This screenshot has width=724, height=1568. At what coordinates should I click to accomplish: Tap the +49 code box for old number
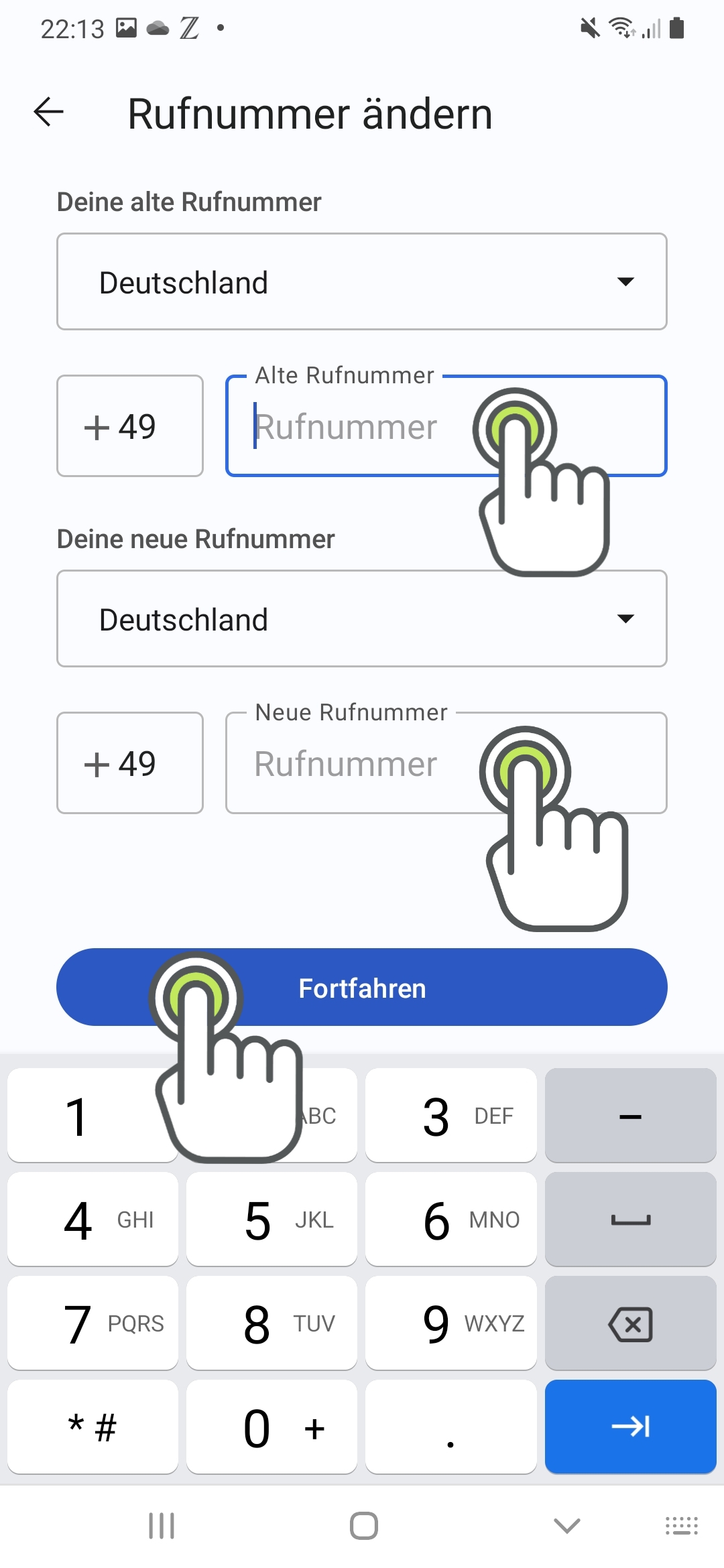click(x=130, y=426)
